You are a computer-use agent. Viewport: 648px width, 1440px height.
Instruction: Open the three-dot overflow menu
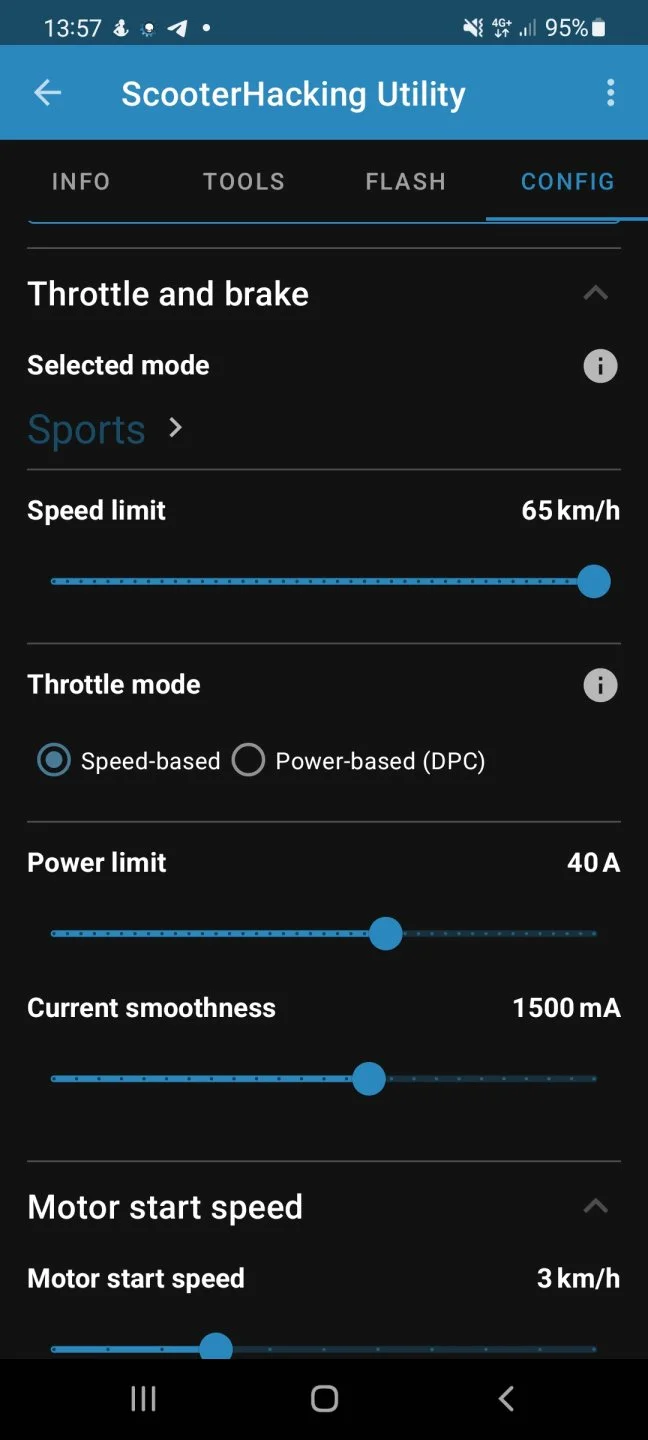(x=610, y=93)
